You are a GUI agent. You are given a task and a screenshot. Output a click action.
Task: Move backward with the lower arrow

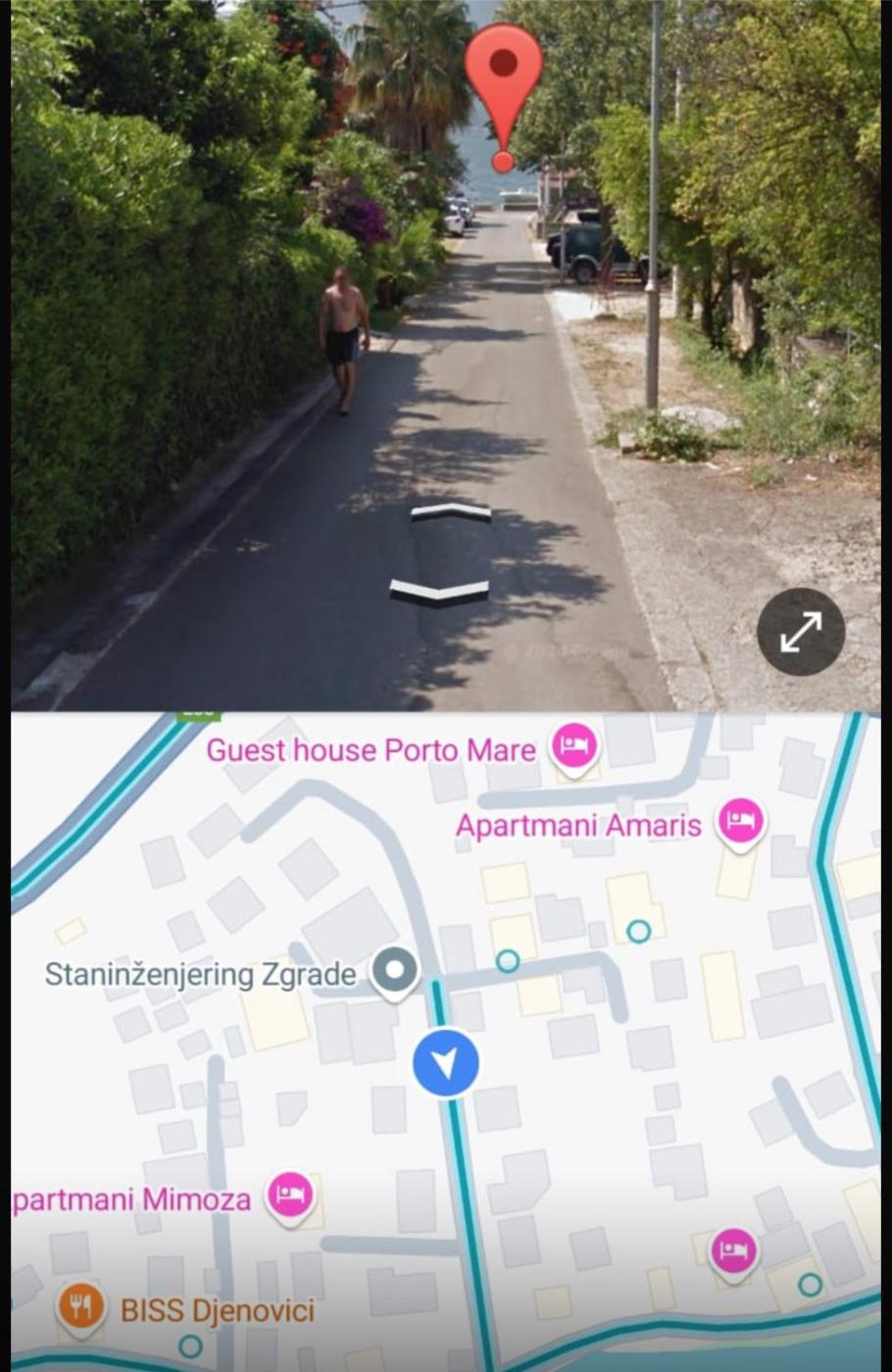[438, 590]
